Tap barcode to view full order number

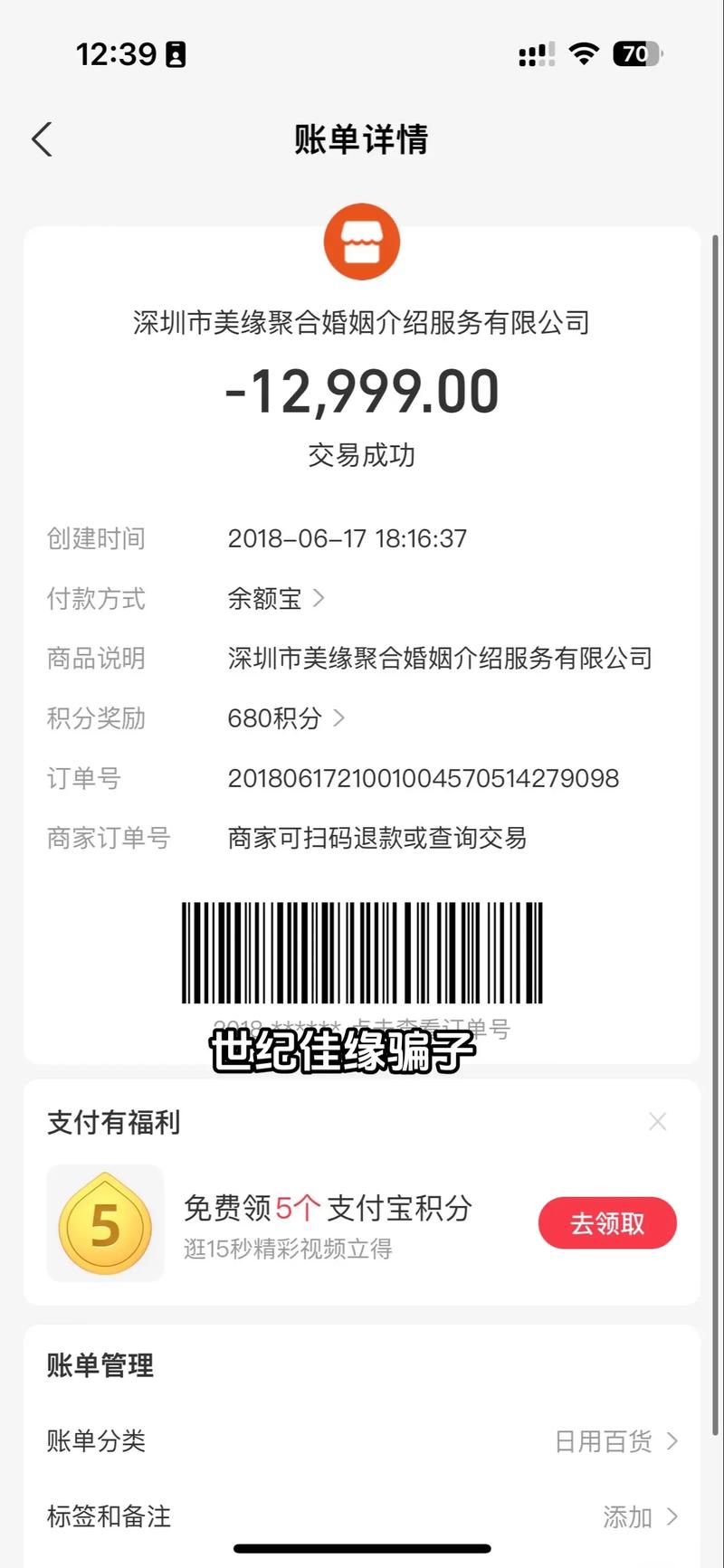tap(362, 953)
